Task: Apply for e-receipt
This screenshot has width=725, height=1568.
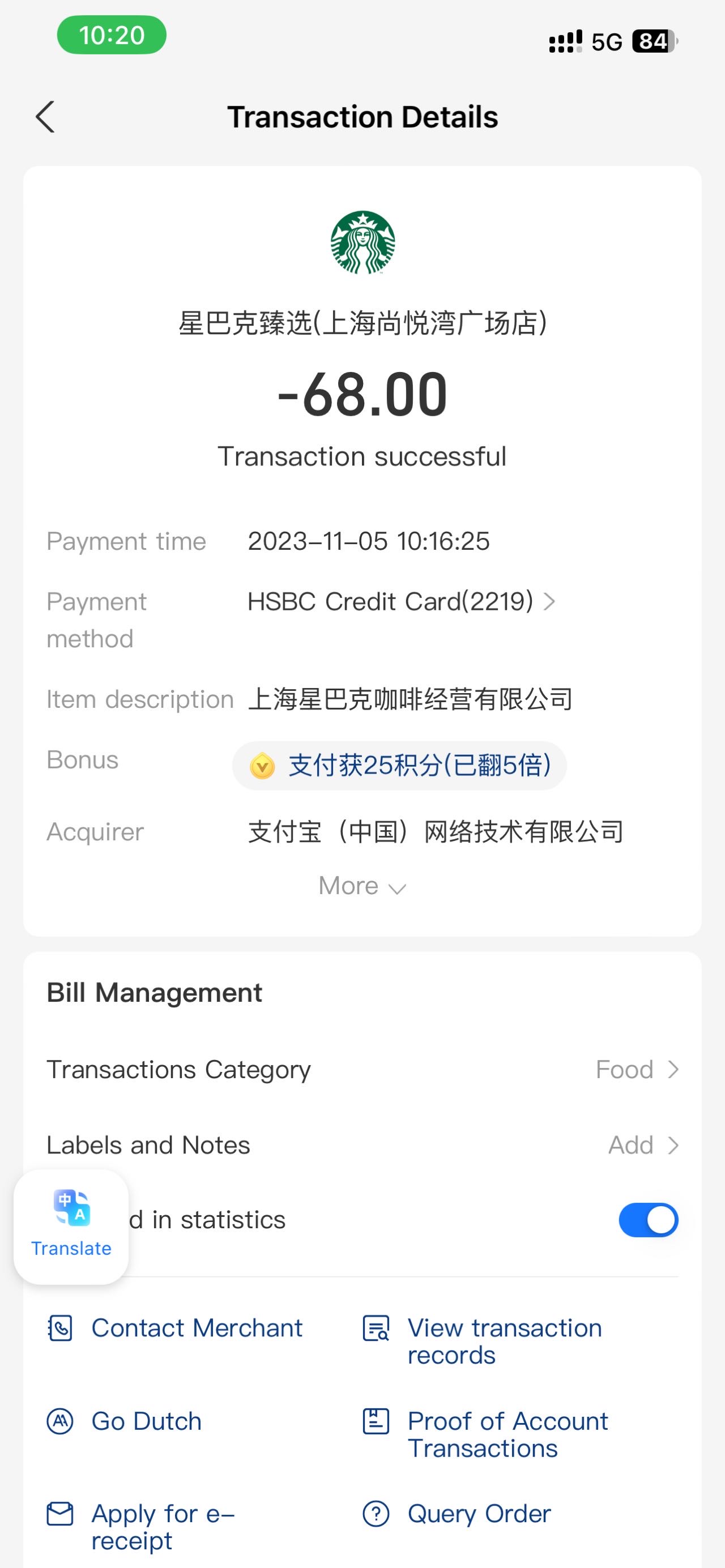Action: [x=141, y=1527]
